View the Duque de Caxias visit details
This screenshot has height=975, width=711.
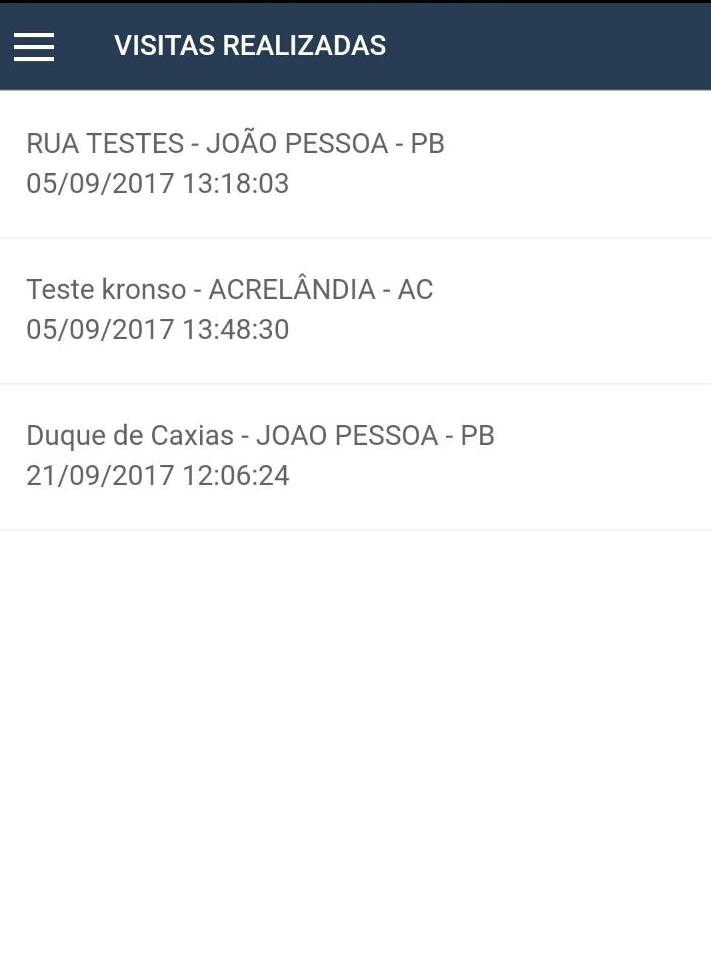tap(260, 456)
